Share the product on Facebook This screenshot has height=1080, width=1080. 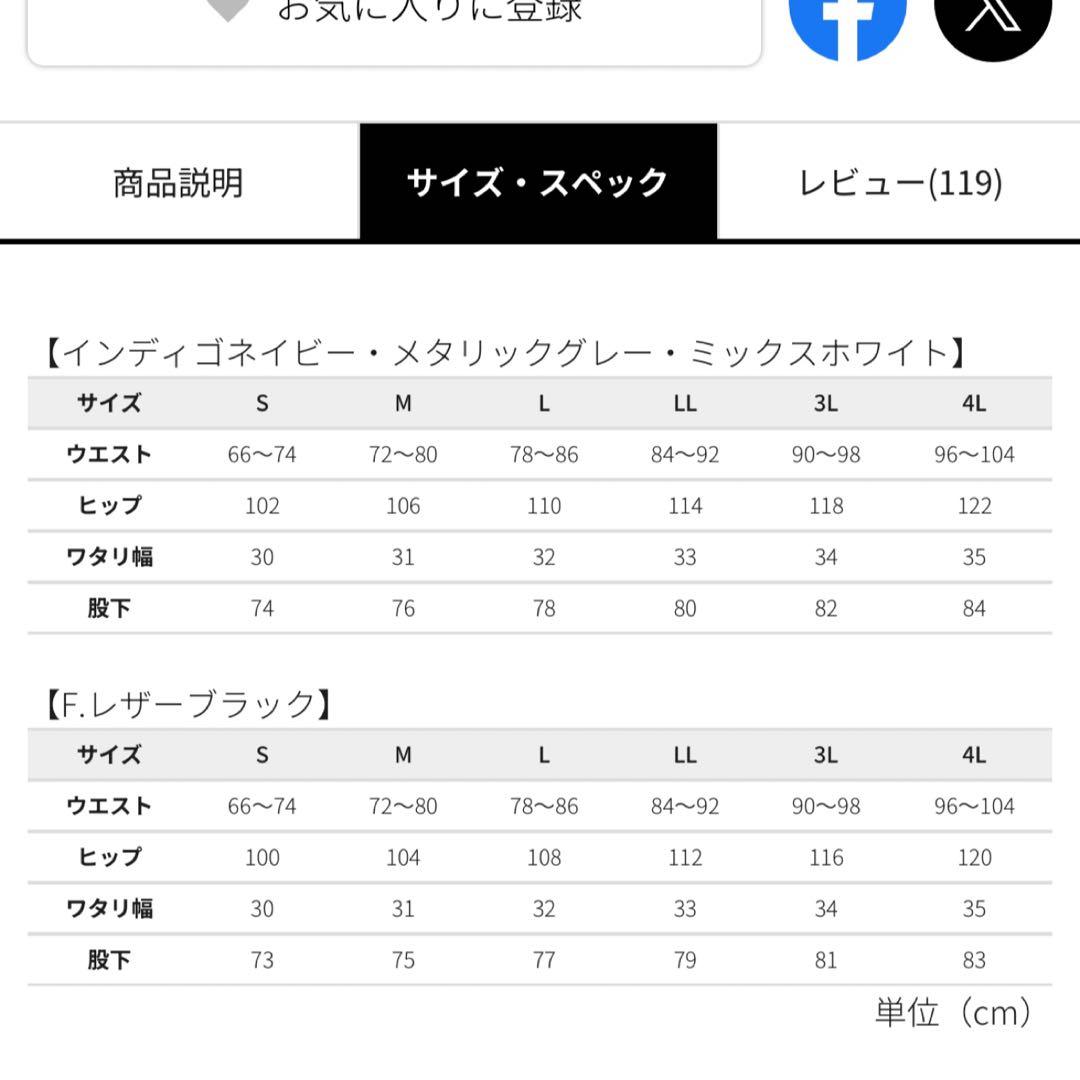pyautogui.click(x=847, y=28)
